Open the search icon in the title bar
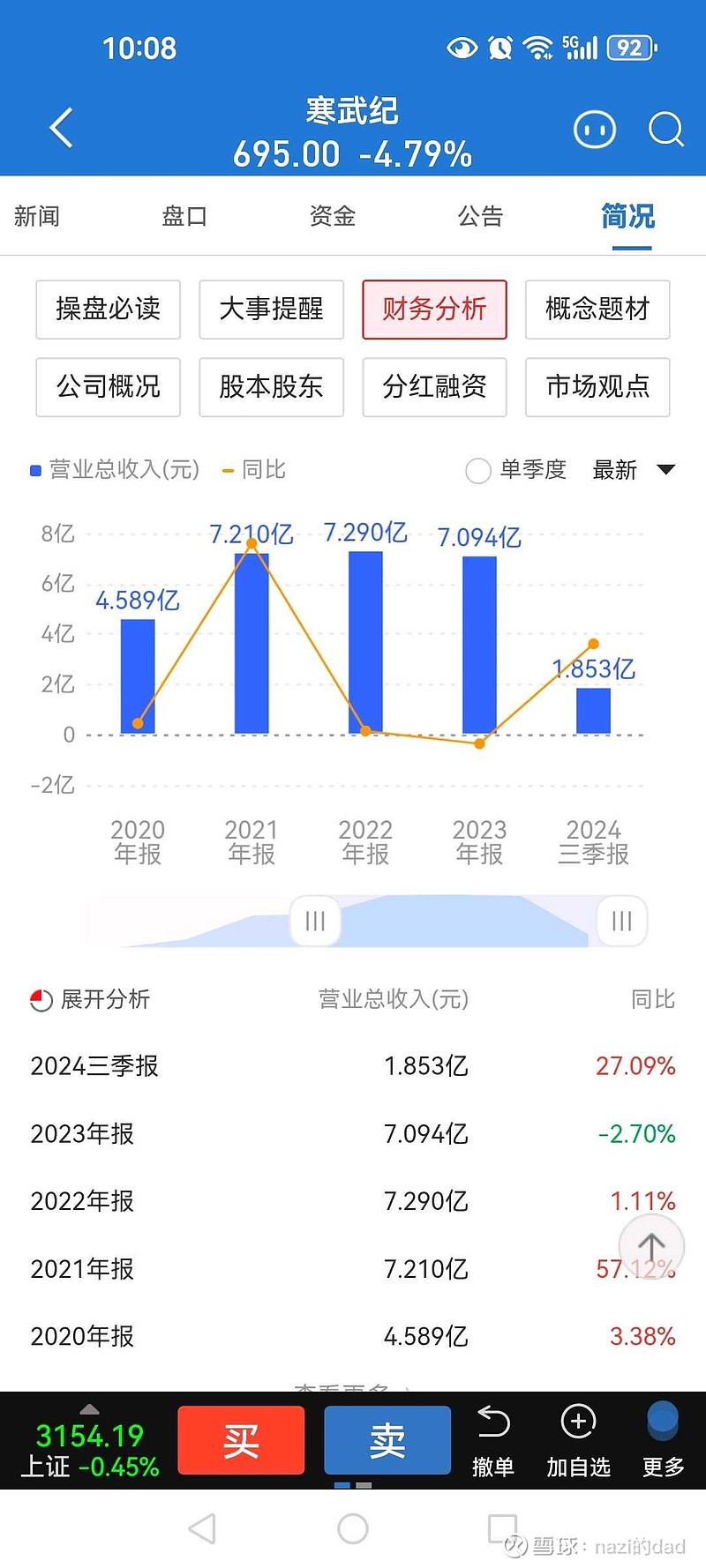The image size is (706, 1568). (x=666, y=129)
